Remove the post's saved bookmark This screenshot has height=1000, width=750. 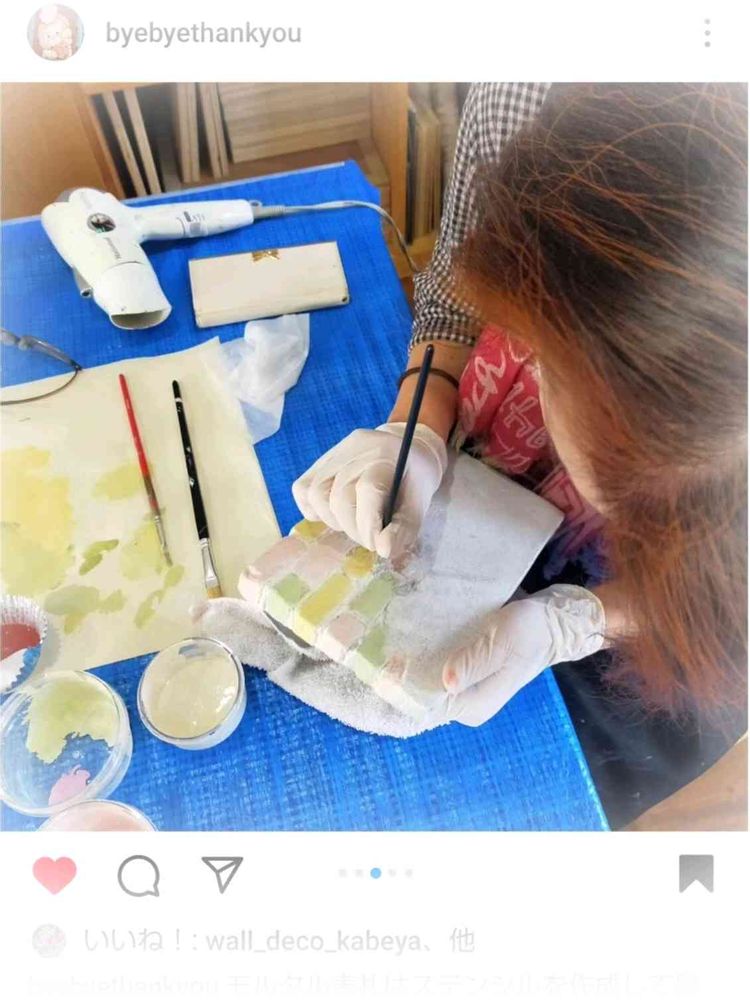click(x=696, y=874)
